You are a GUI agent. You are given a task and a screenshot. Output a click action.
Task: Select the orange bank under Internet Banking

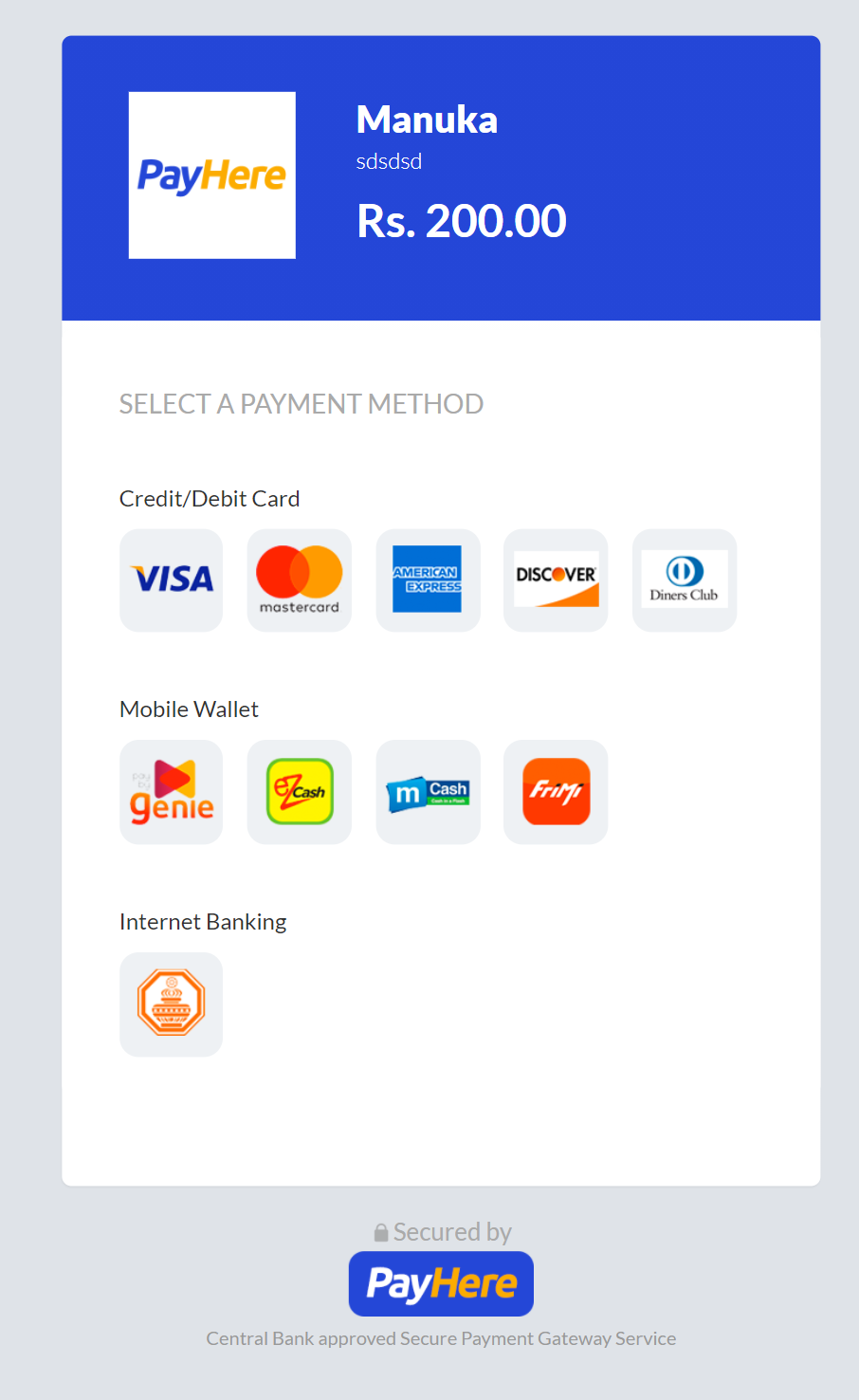pyautogui.click(x=172, y=1004)
